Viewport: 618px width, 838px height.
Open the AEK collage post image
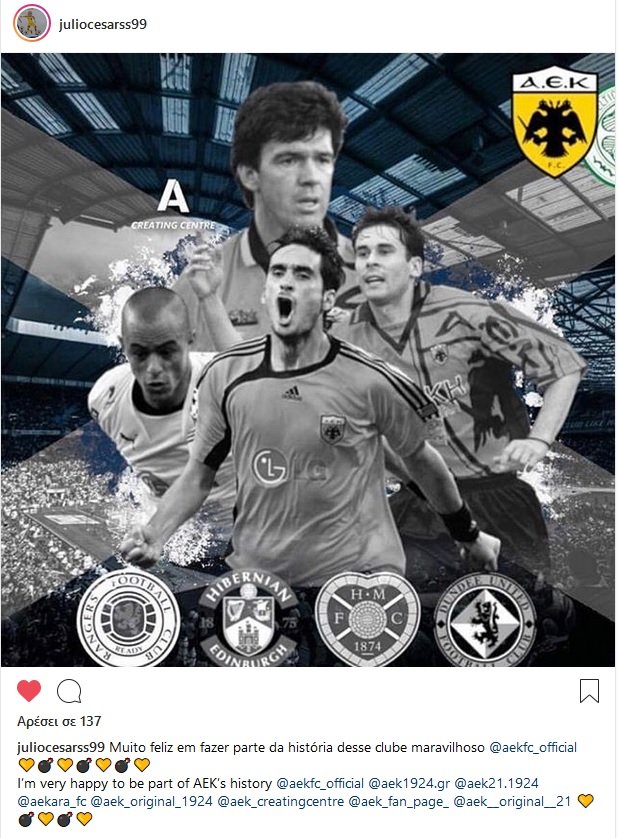click(x=308, y=360)
